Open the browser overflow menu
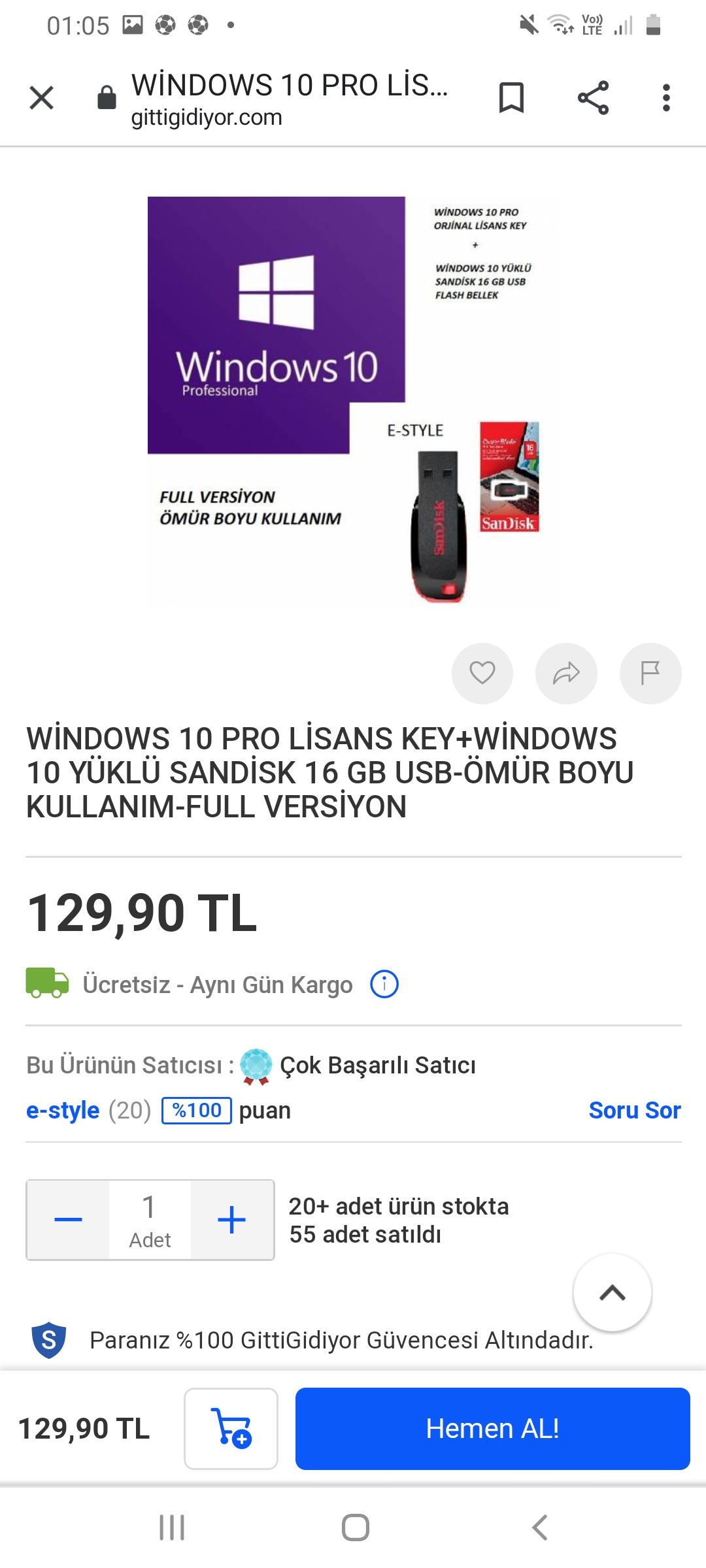The image size is (706, 1568). [x=665, y=98]
